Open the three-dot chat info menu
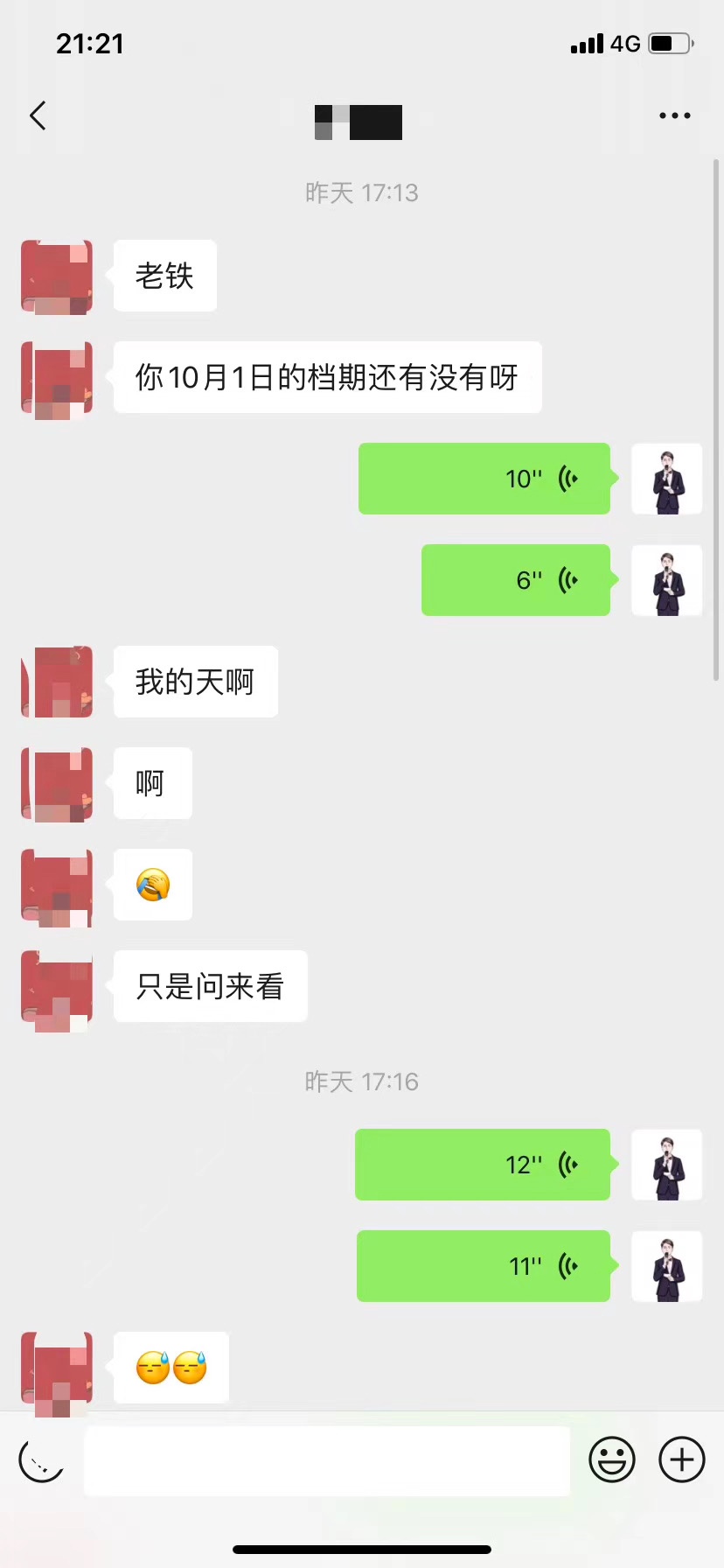Image resolution: width=724 pixels, height=1568 pixels. pos(674,115)
